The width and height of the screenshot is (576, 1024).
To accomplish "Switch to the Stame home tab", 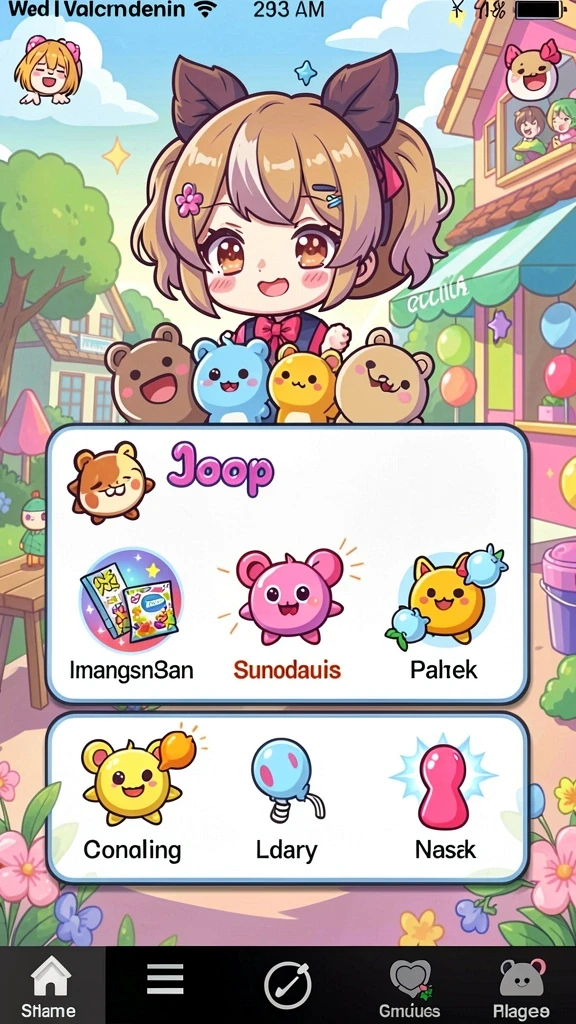I will click(48, 986).
